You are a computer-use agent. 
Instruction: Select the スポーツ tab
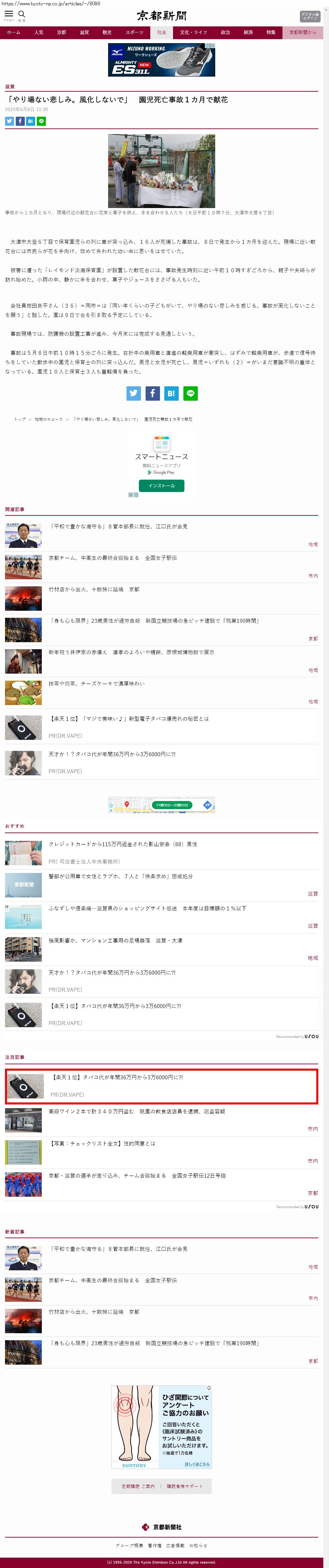pyautogui.click(x=135, y=32)
